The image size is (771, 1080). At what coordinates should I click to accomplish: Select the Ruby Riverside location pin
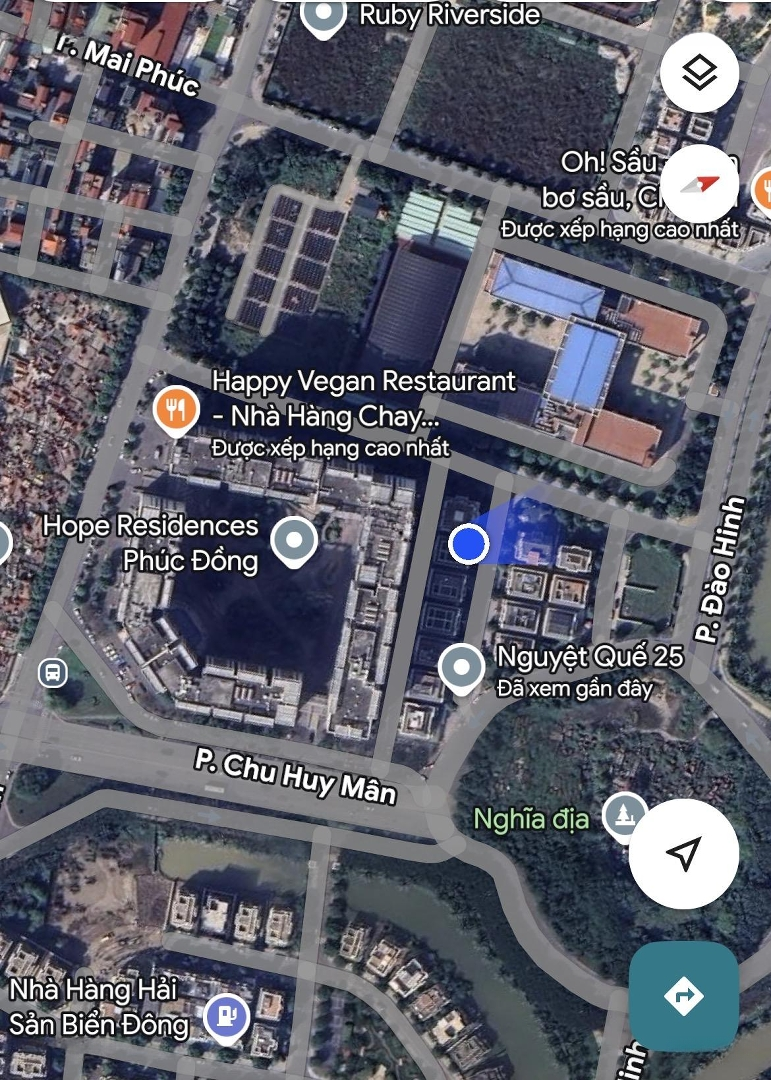pyautogui.click(x=324, y=17)
